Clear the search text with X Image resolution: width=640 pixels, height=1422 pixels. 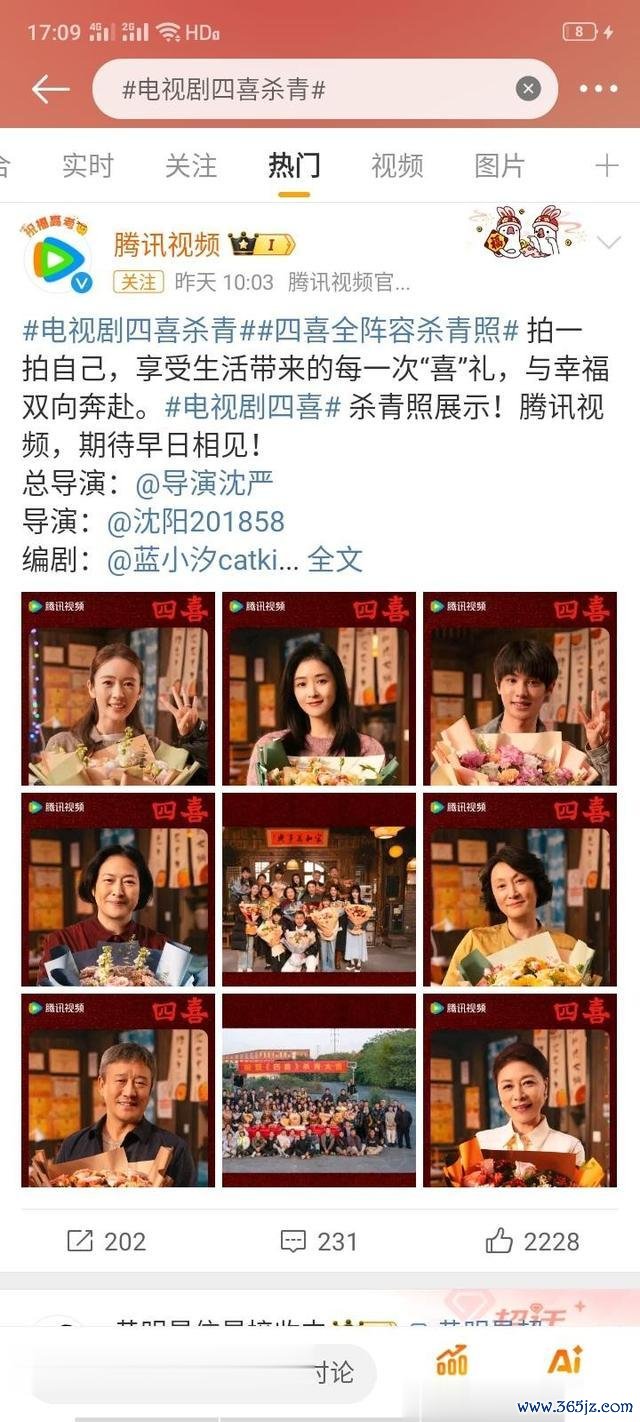(528, 89)
